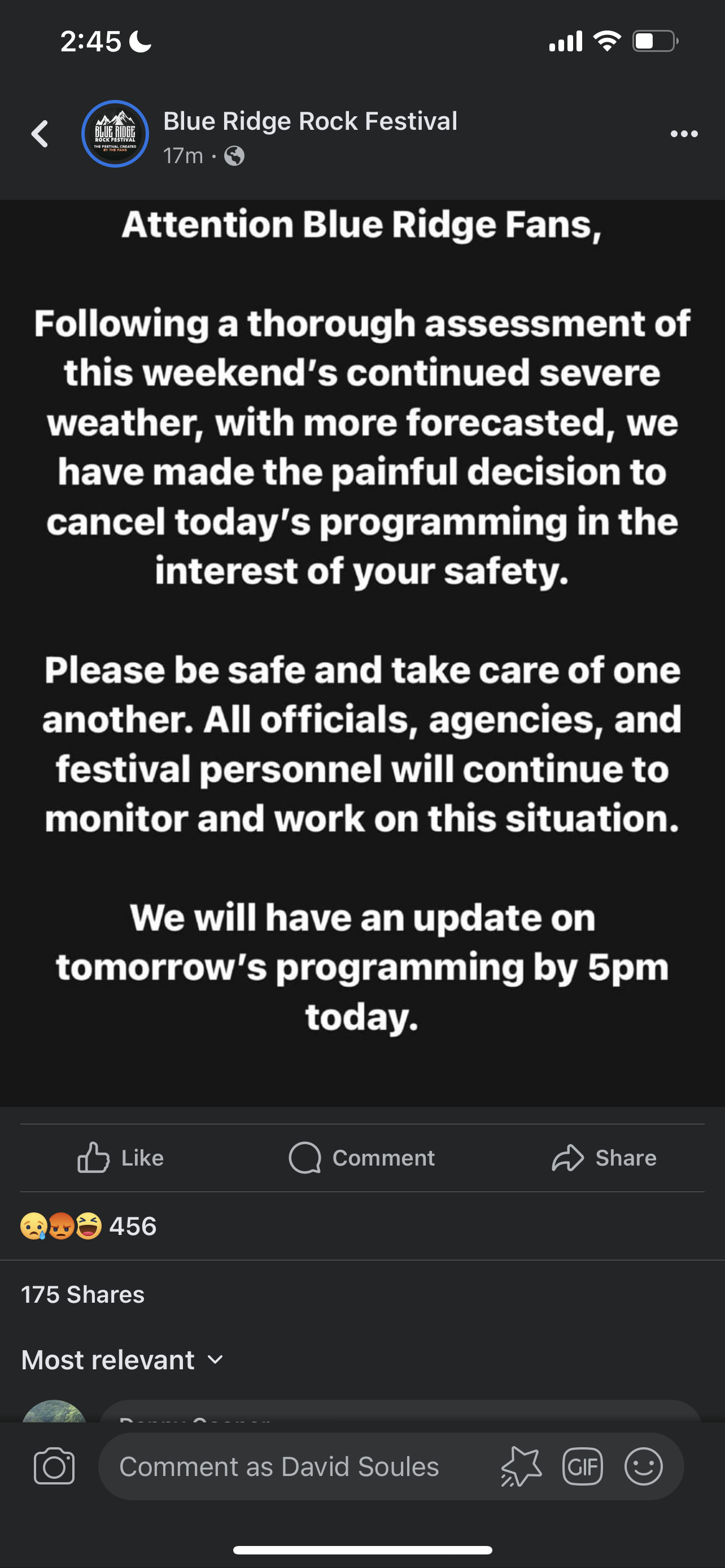Share this post
This screenshot has height=1568, width=725.
[x=604, y=1158]
